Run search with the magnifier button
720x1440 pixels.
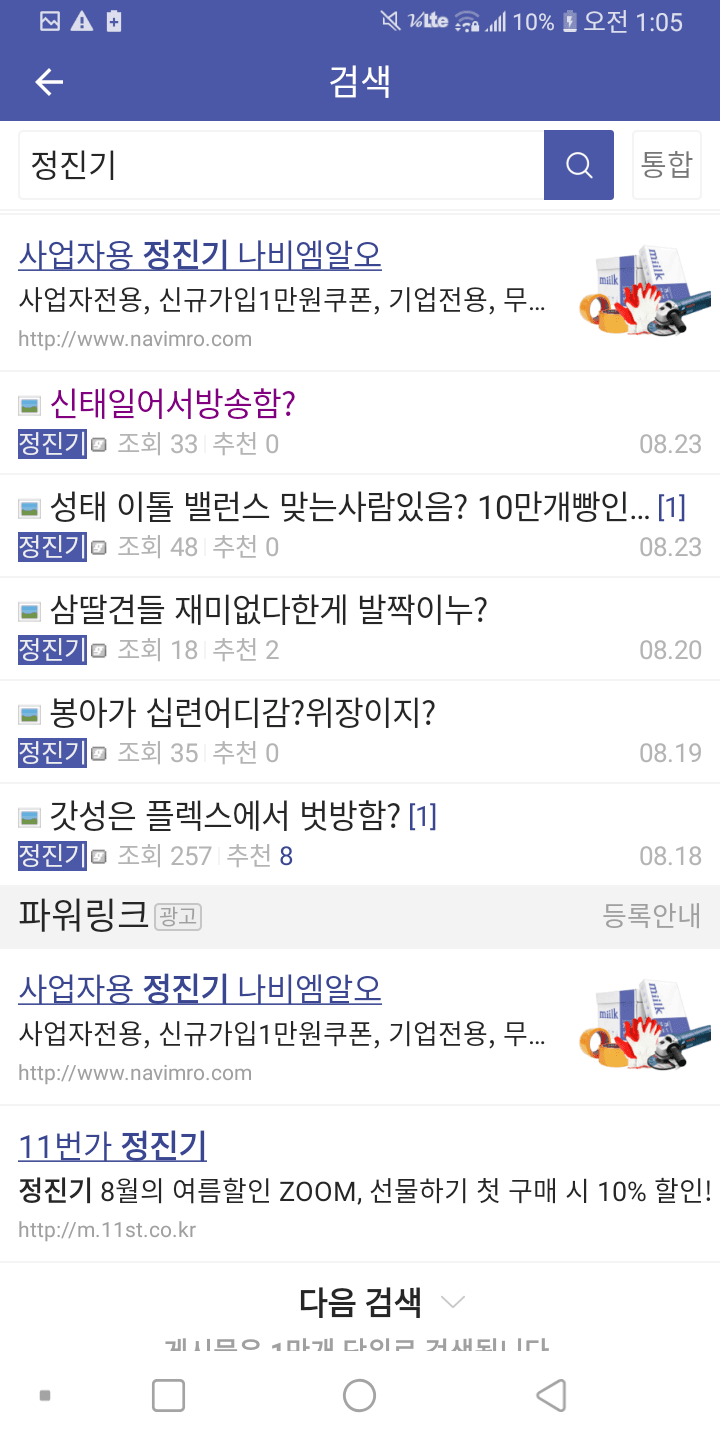point(579,165)
